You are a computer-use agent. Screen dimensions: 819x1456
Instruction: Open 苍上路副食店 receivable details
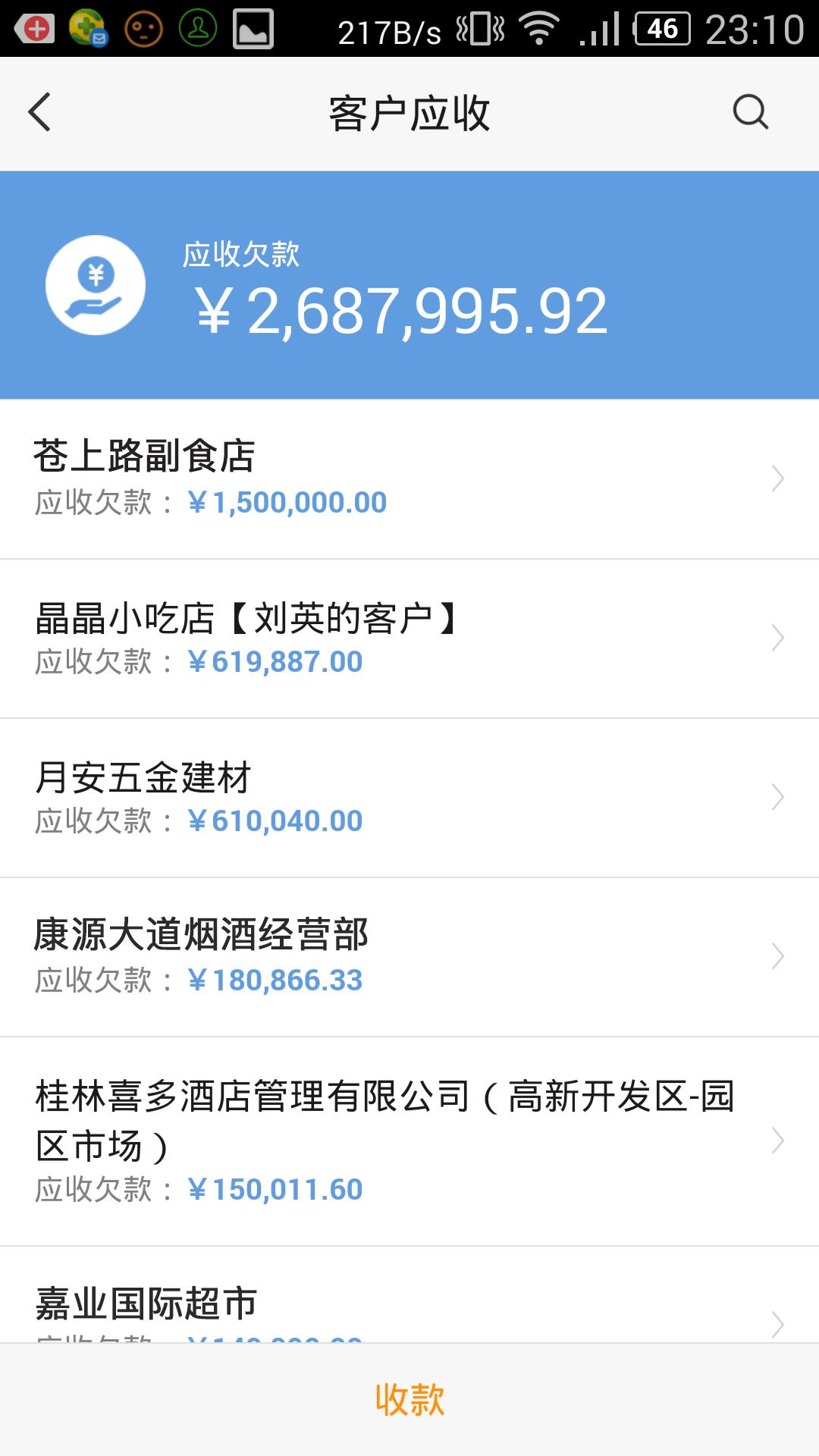[x=409, y=479]
